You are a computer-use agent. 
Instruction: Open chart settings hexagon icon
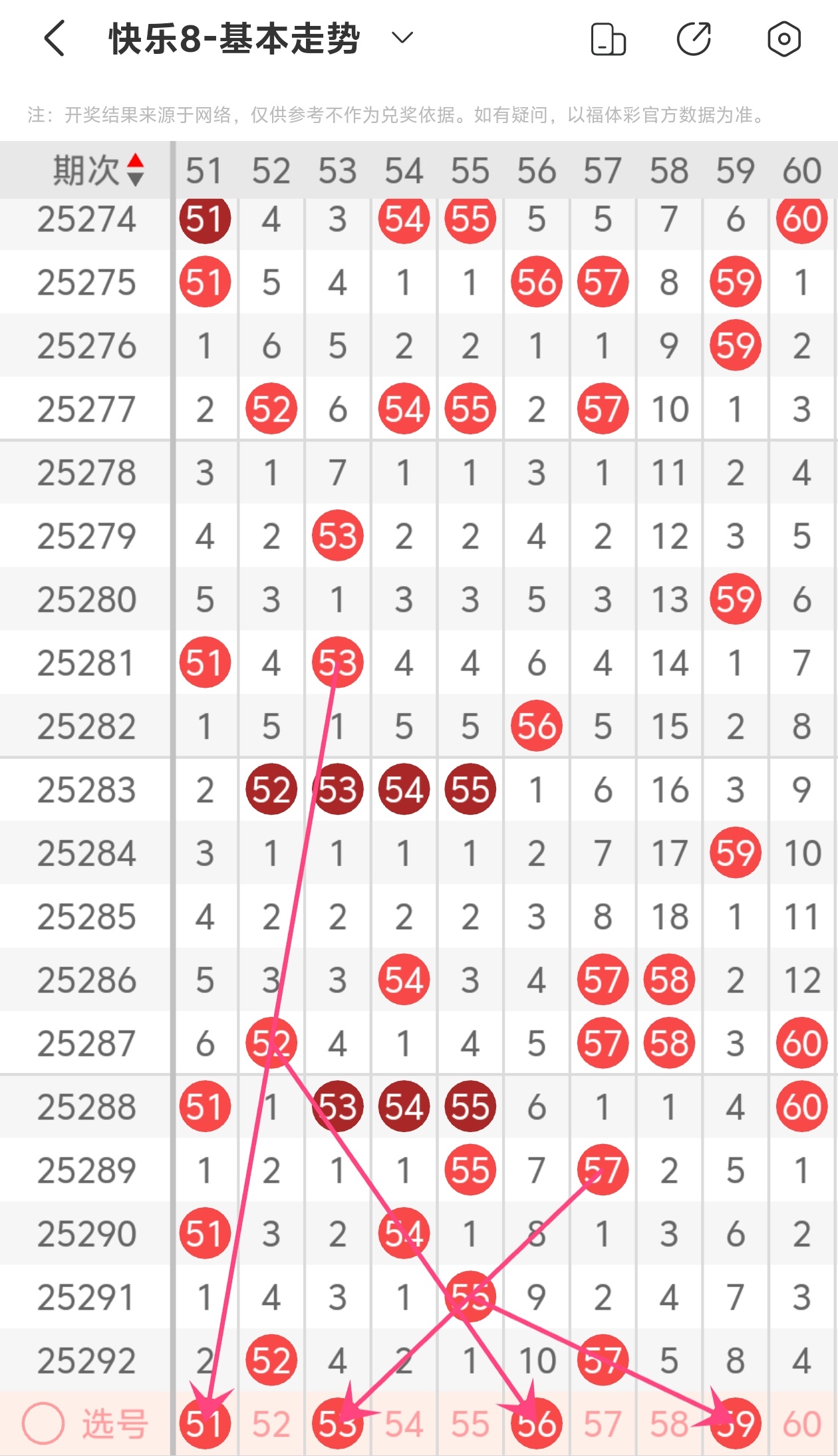[783, 39]
